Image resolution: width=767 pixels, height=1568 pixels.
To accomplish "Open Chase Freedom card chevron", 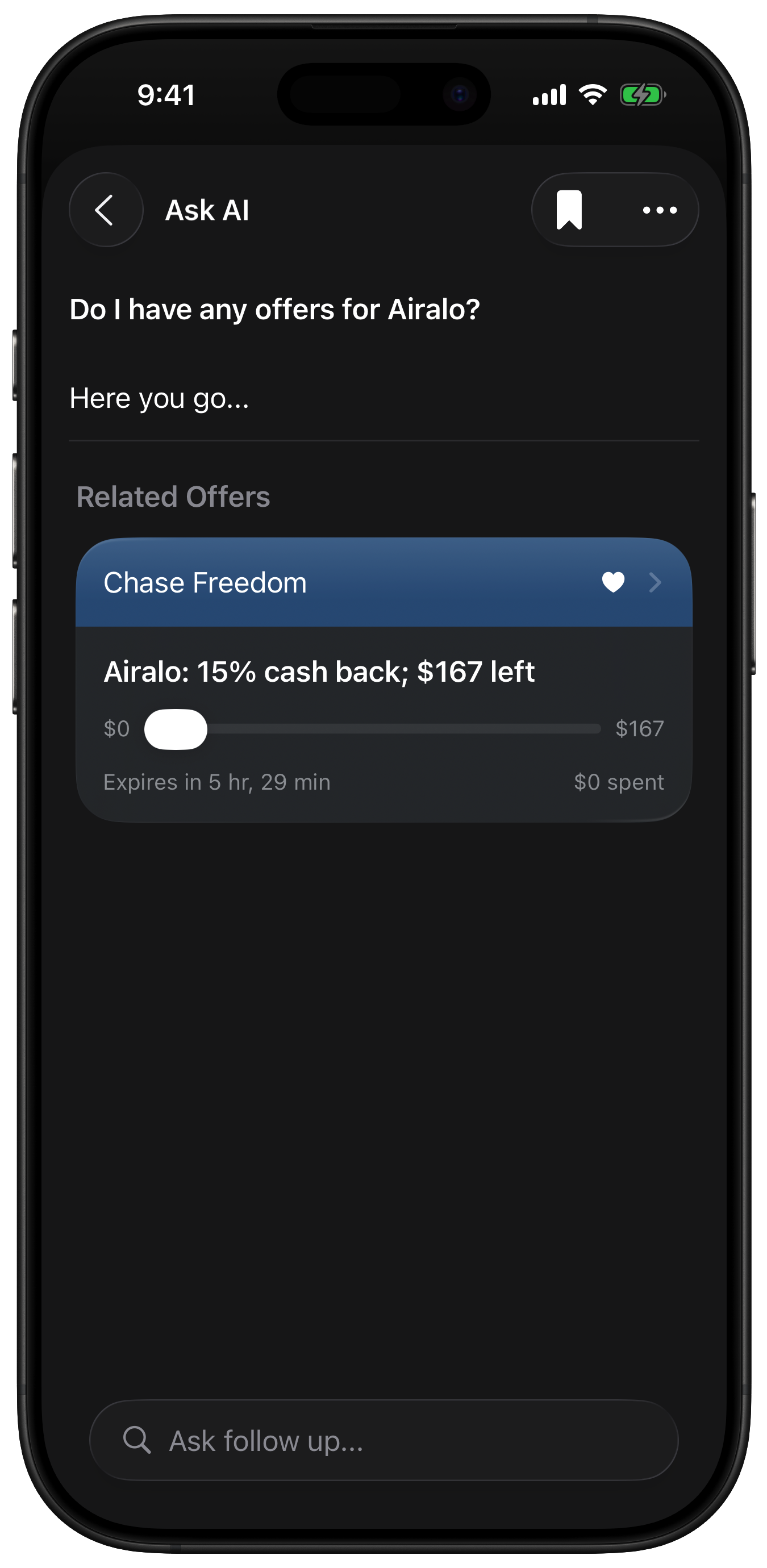I will click(656, 582).
